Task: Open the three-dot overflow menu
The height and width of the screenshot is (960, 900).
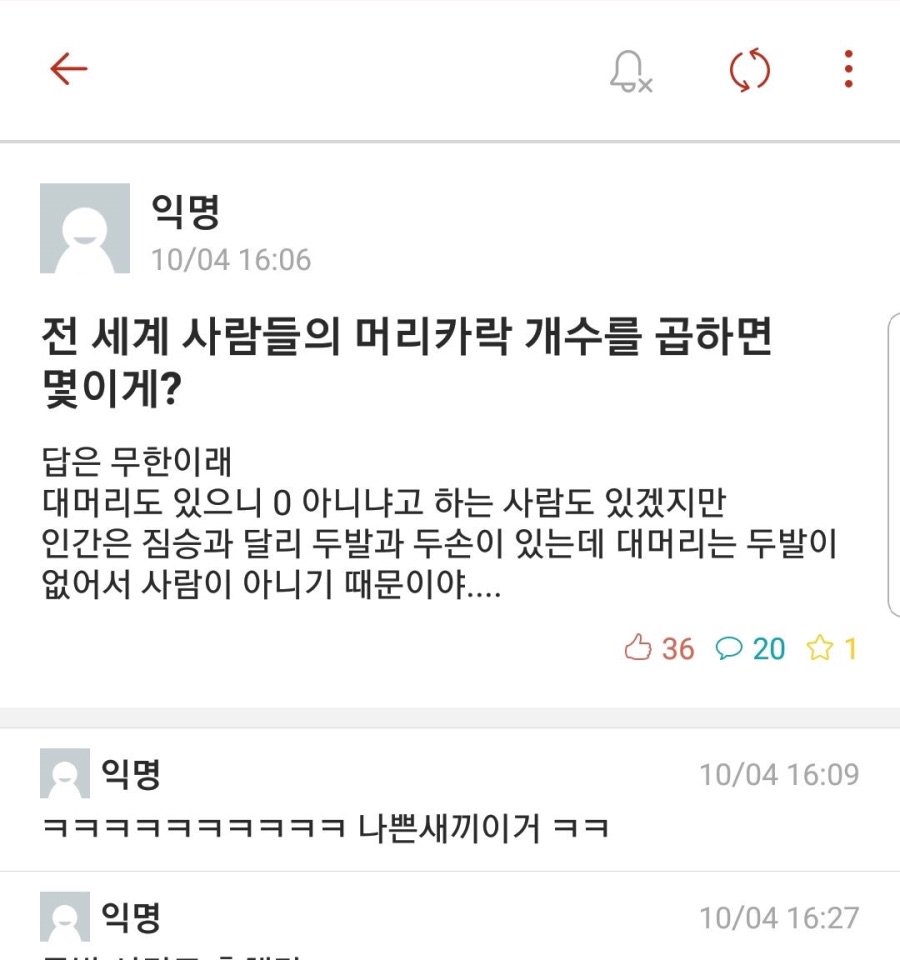Action: pos(848,70)
